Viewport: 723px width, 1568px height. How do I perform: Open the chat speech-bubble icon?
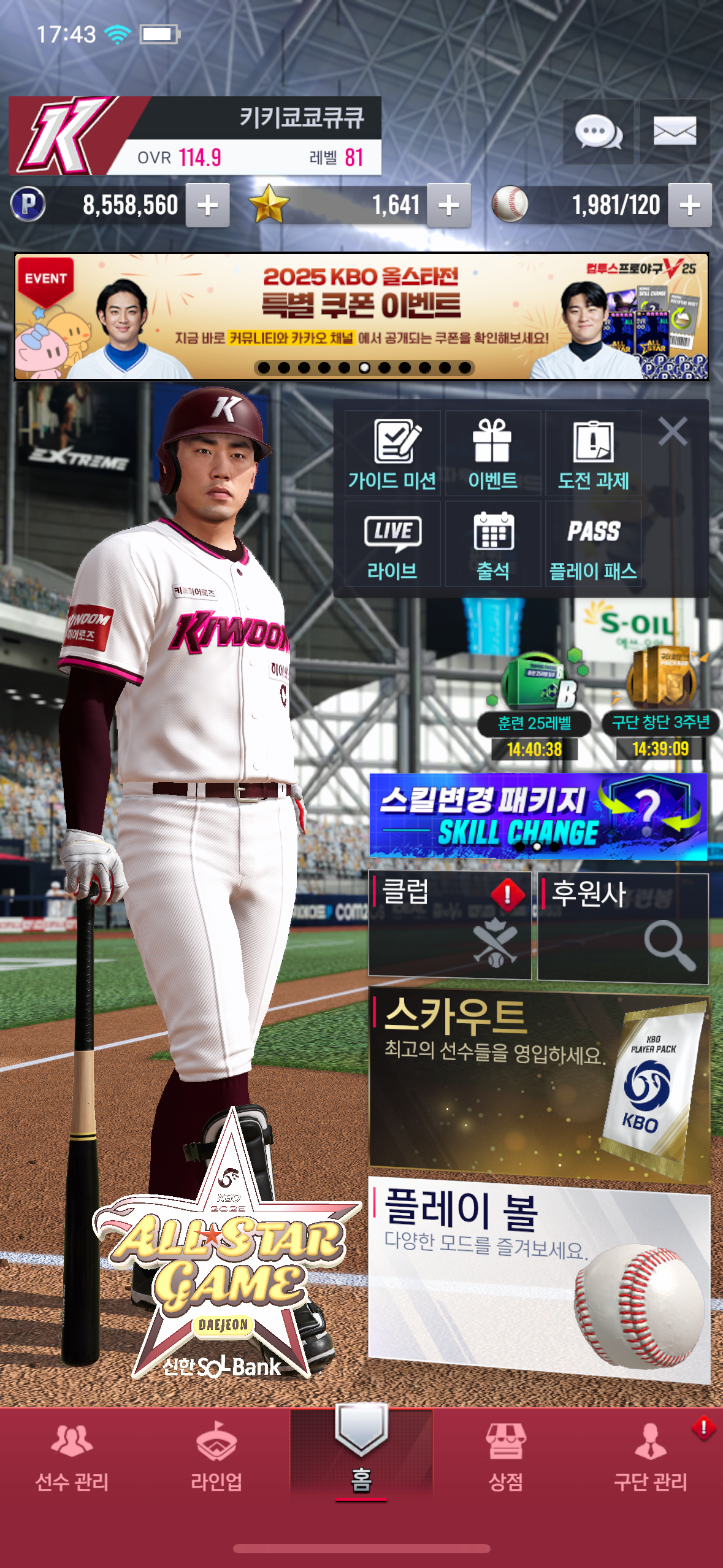point(599,131)
